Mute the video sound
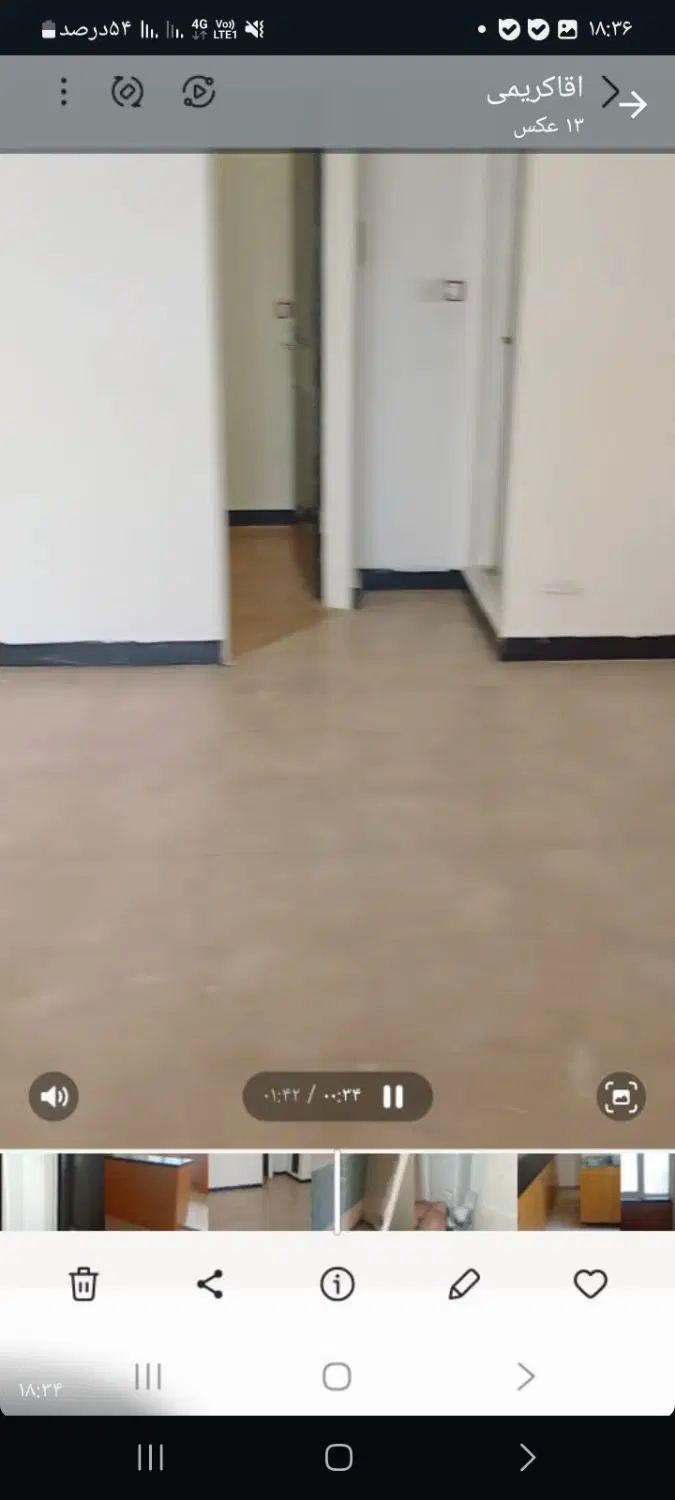The height and width of the screenshot is (1500, 675). [53, 1097]
